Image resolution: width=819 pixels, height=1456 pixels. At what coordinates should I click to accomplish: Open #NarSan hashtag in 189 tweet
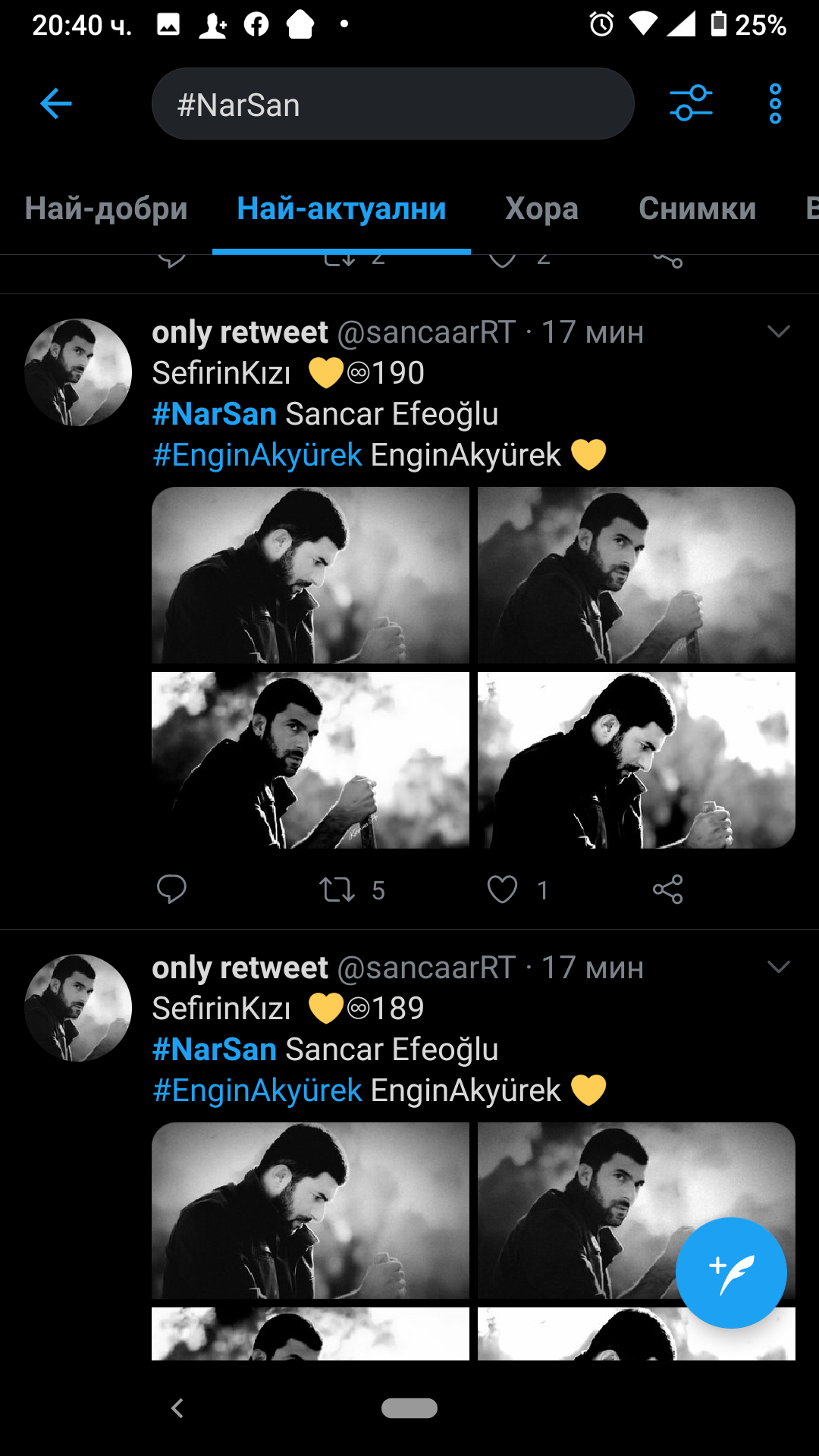tap(215, 1050)
